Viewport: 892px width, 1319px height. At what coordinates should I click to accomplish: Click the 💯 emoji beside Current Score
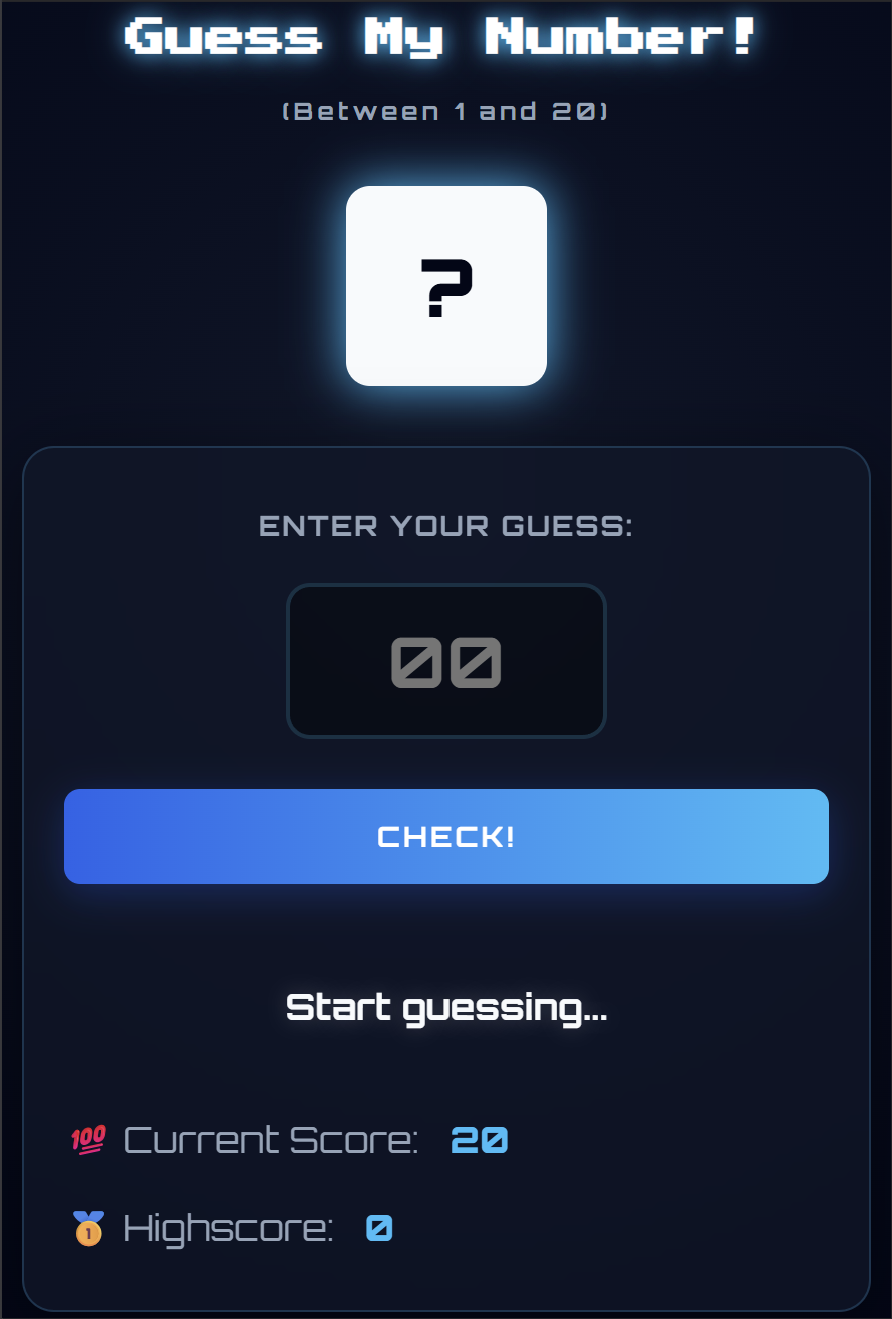pos(86,1140)
